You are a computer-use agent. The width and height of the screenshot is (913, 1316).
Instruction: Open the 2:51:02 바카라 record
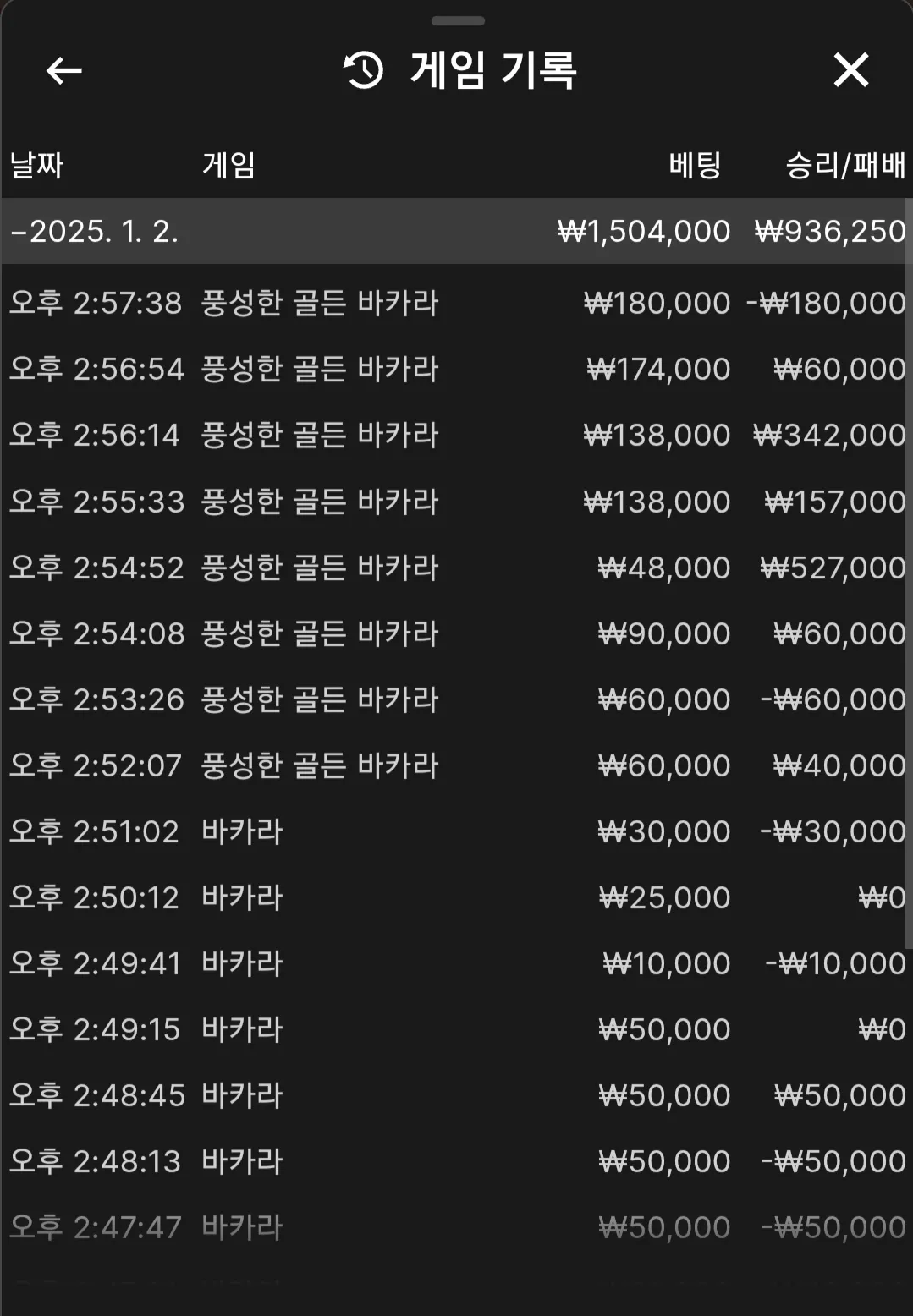point(457,831)
